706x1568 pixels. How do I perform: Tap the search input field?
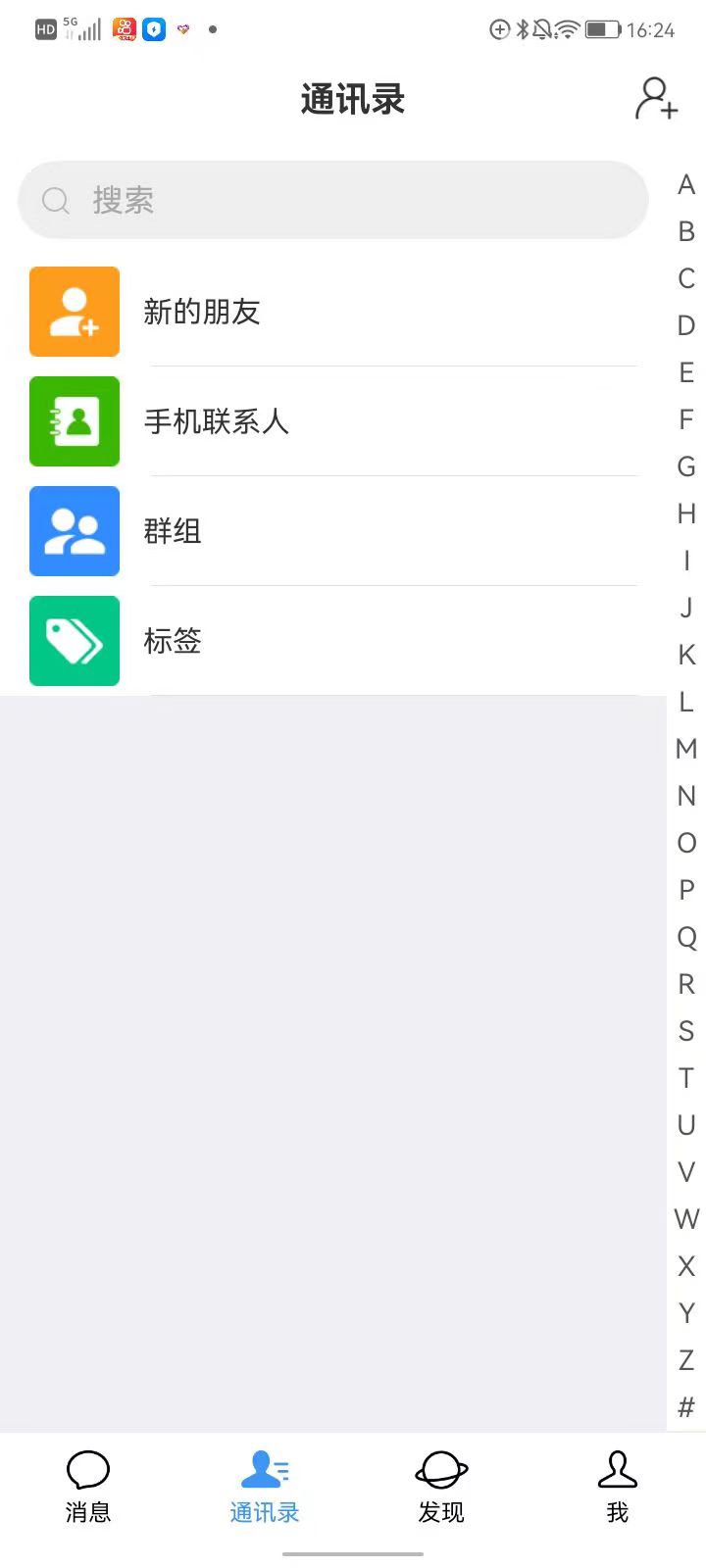point(333,200)
